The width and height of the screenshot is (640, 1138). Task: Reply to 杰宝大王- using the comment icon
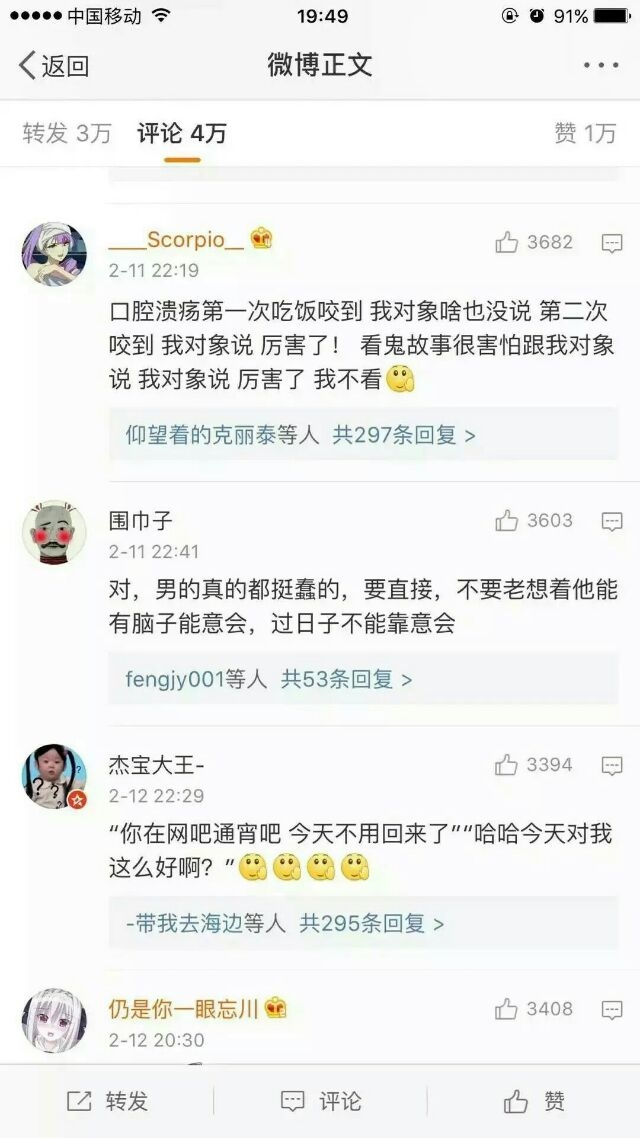click(612, 766)
